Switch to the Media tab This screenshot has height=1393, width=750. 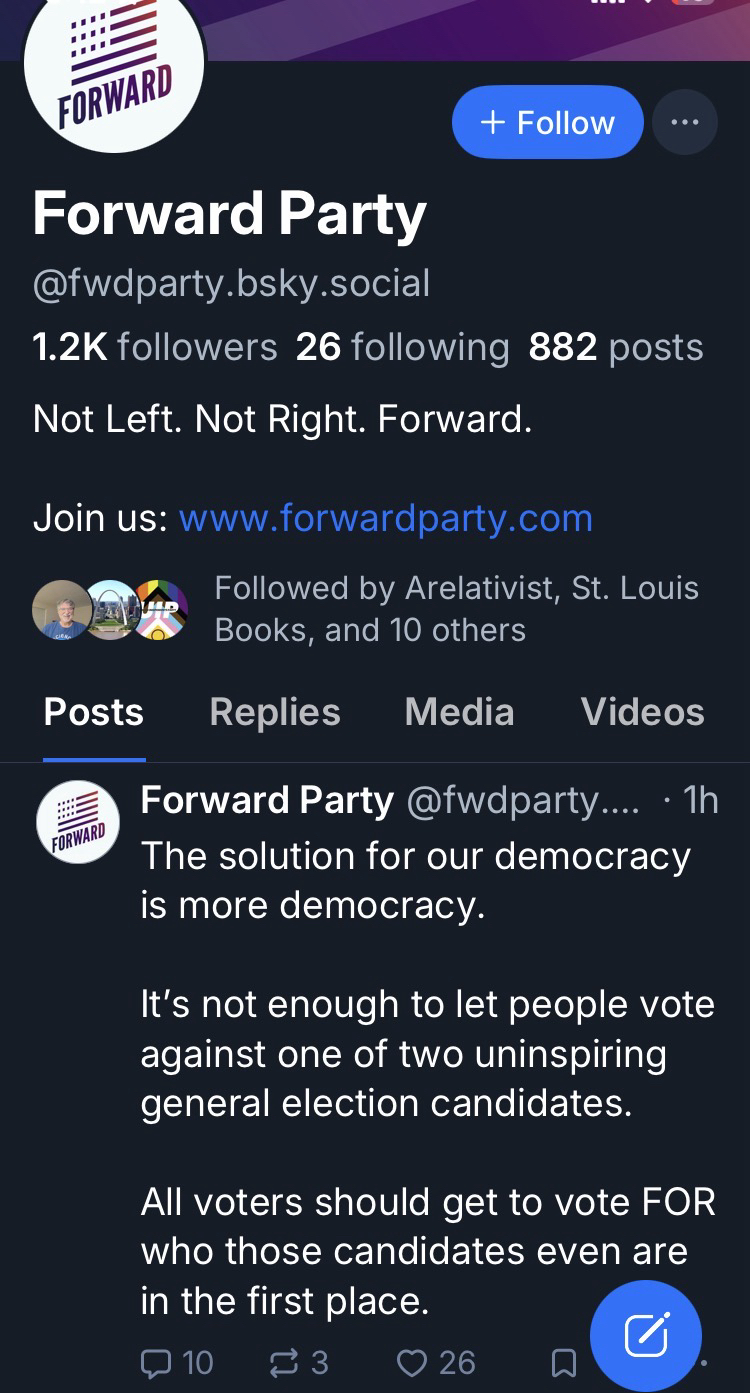pos(459,712)
